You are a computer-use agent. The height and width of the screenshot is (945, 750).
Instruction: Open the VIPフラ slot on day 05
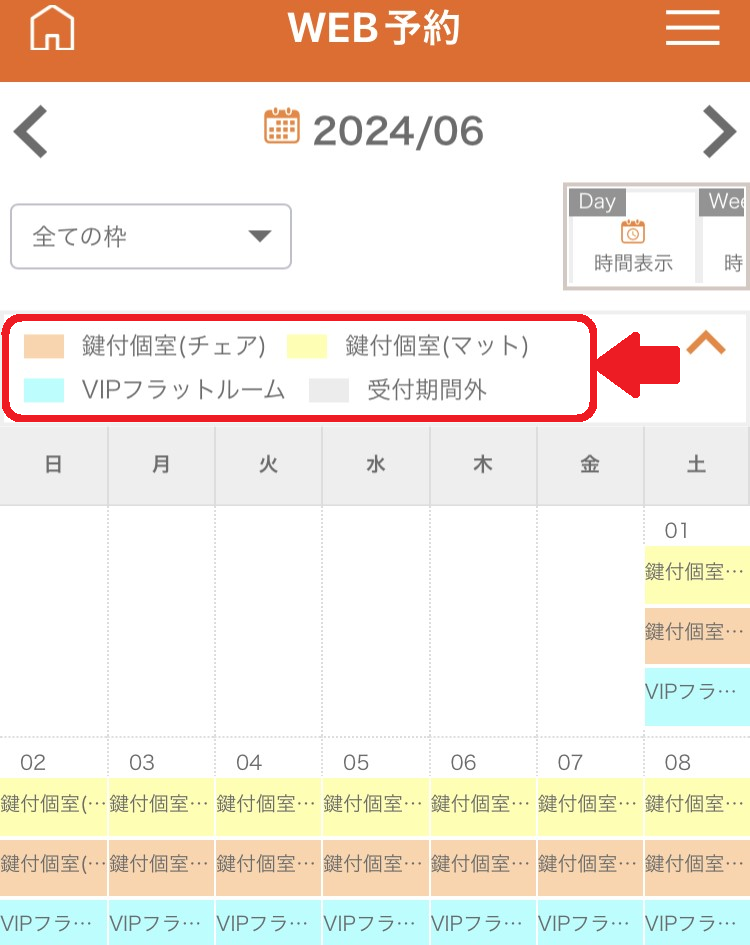376,923
